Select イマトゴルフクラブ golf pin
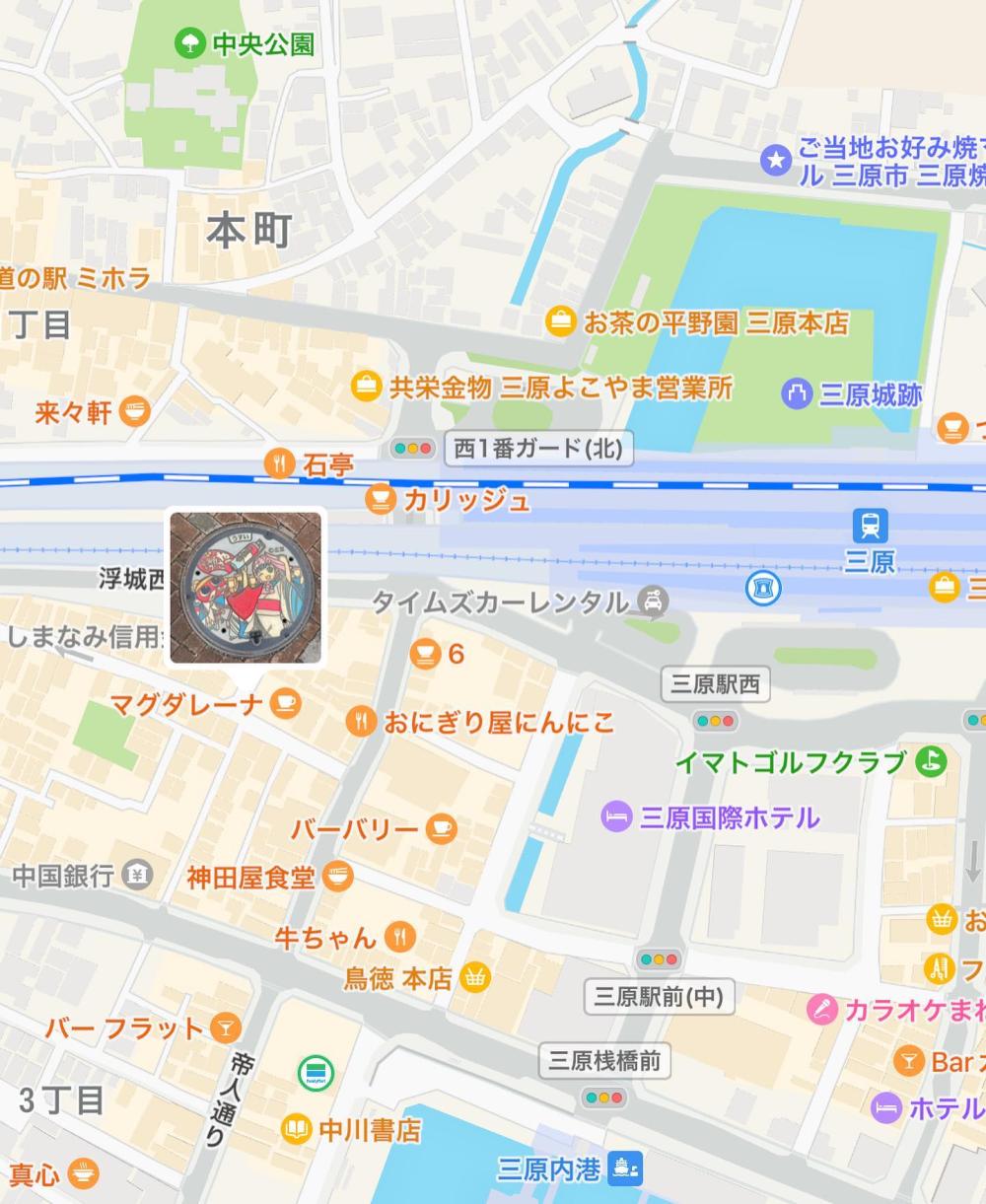The height and width of the screenshot is (1204, 986). pyautogui.click(x=930, y=761)
